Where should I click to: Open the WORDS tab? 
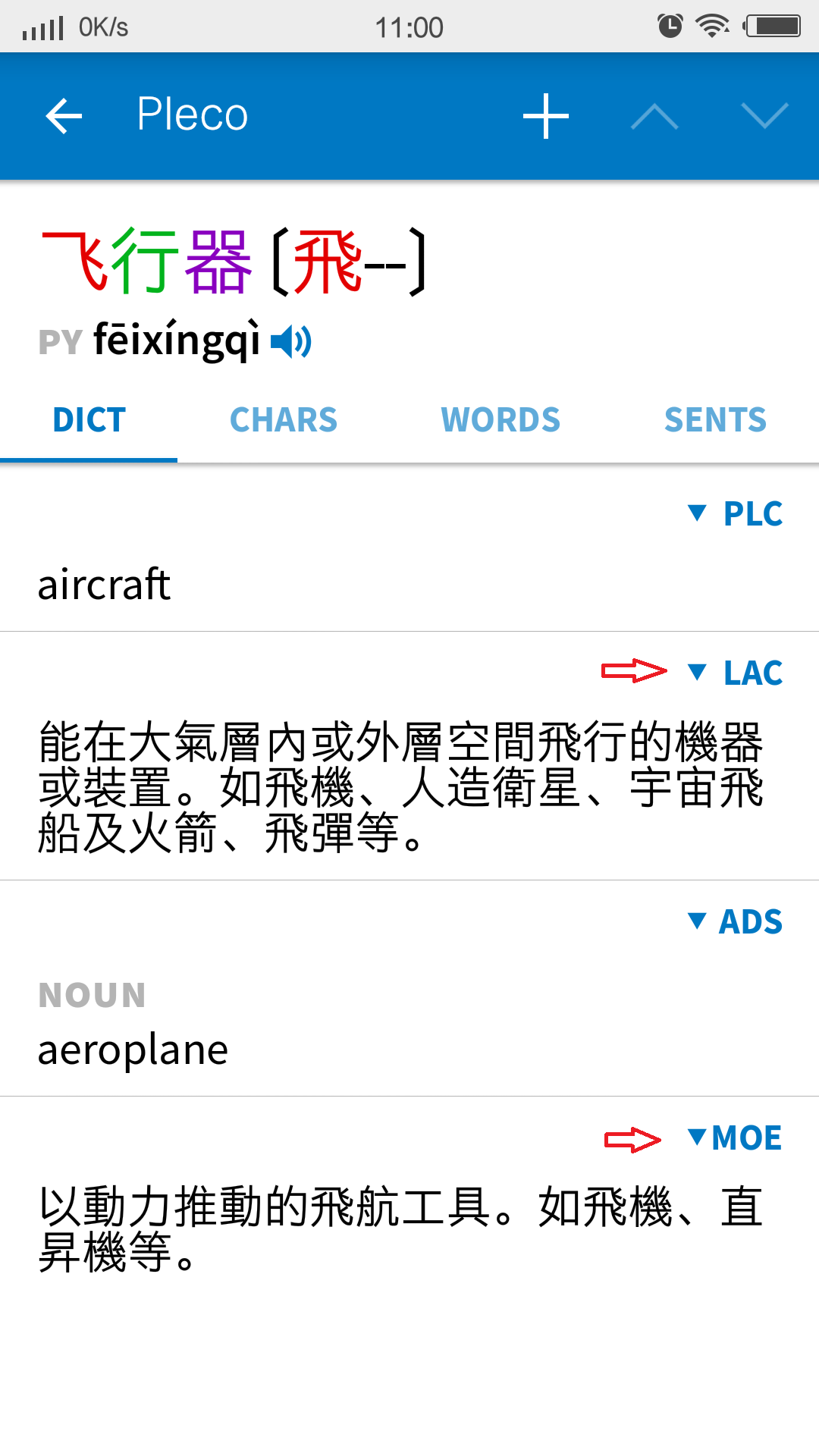point(500,420)
